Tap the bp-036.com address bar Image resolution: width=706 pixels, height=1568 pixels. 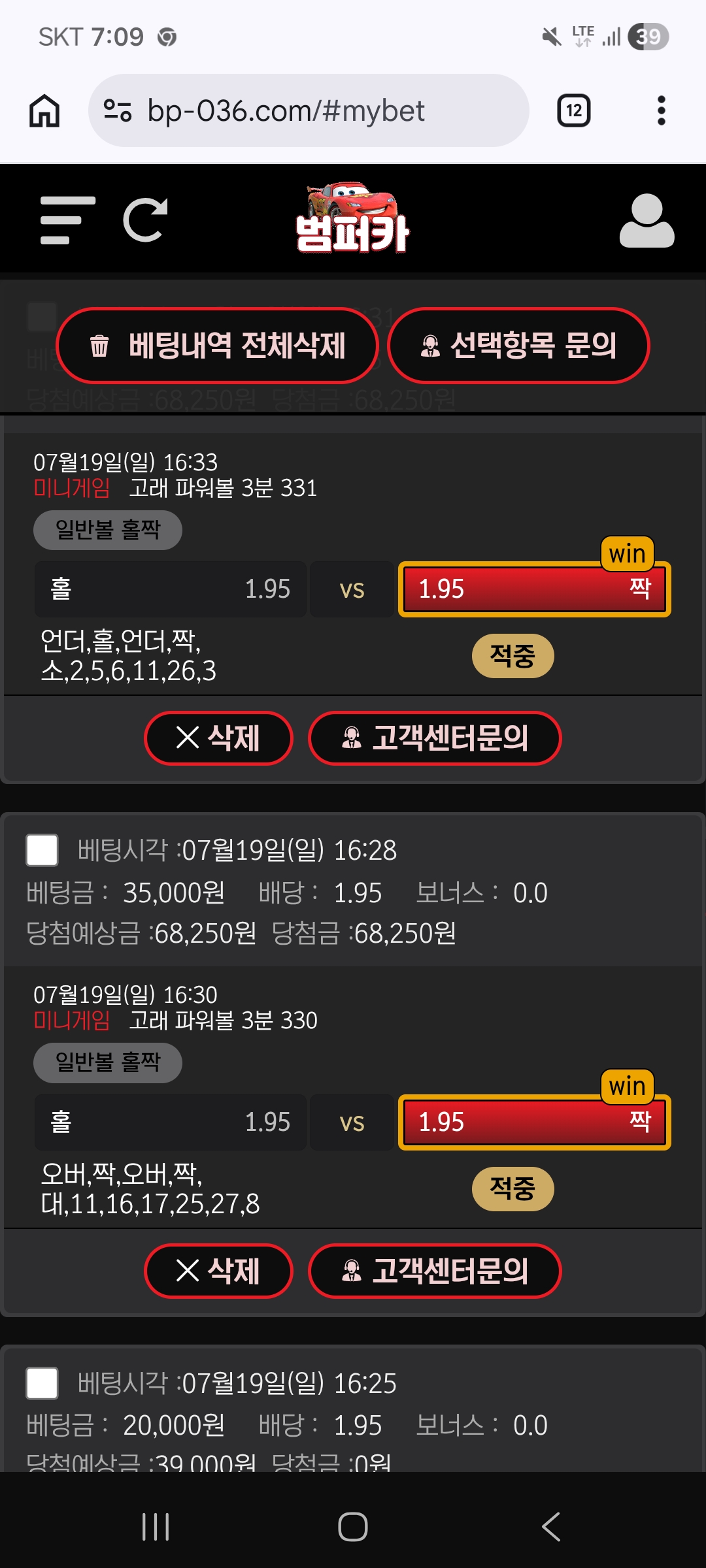(x=309, y=110)
